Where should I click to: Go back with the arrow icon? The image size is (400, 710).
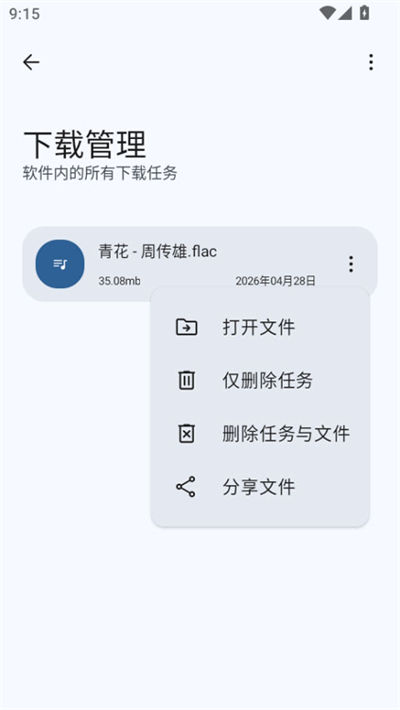click(x=31, y=62)
